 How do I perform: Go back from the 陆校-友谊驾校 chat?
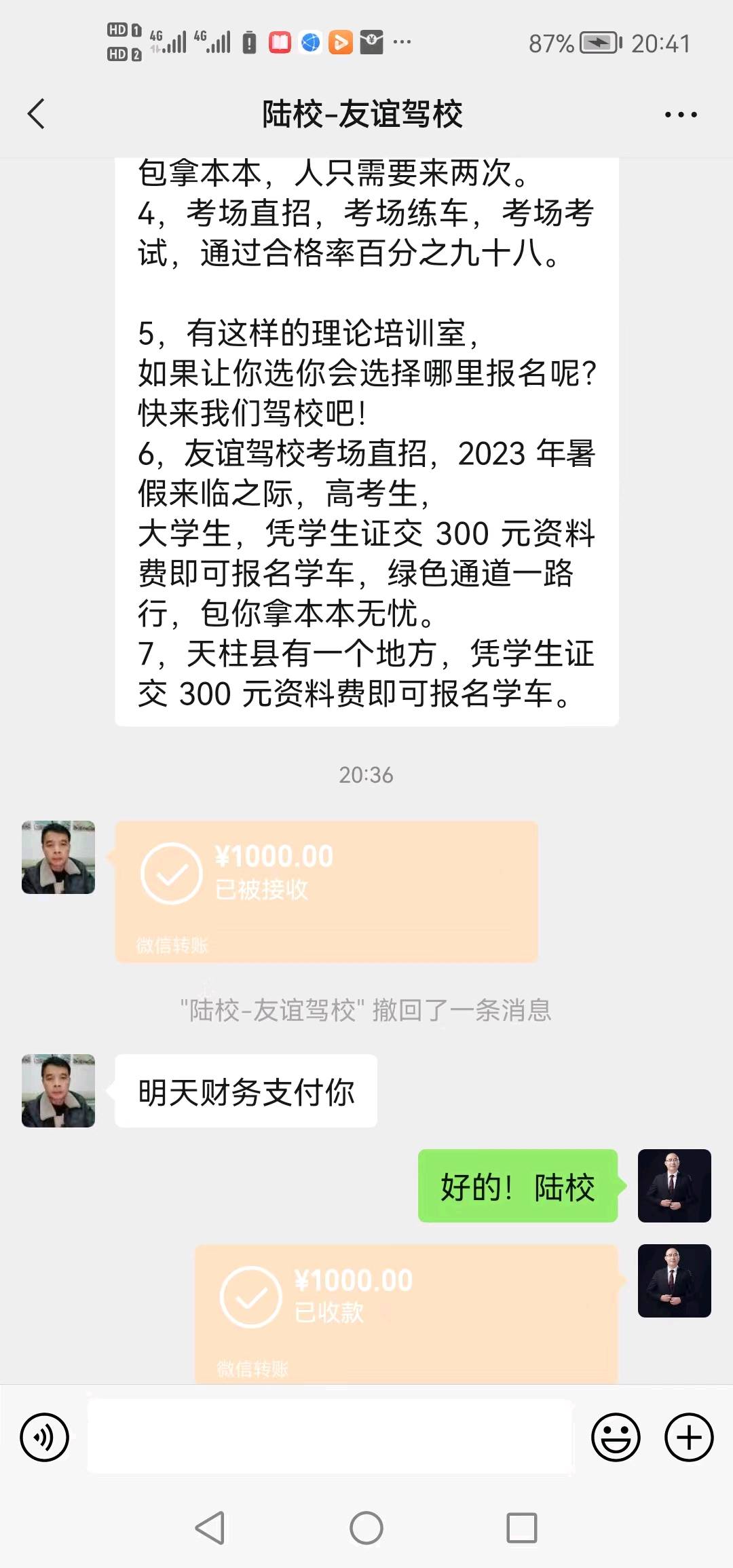point(37,114)
